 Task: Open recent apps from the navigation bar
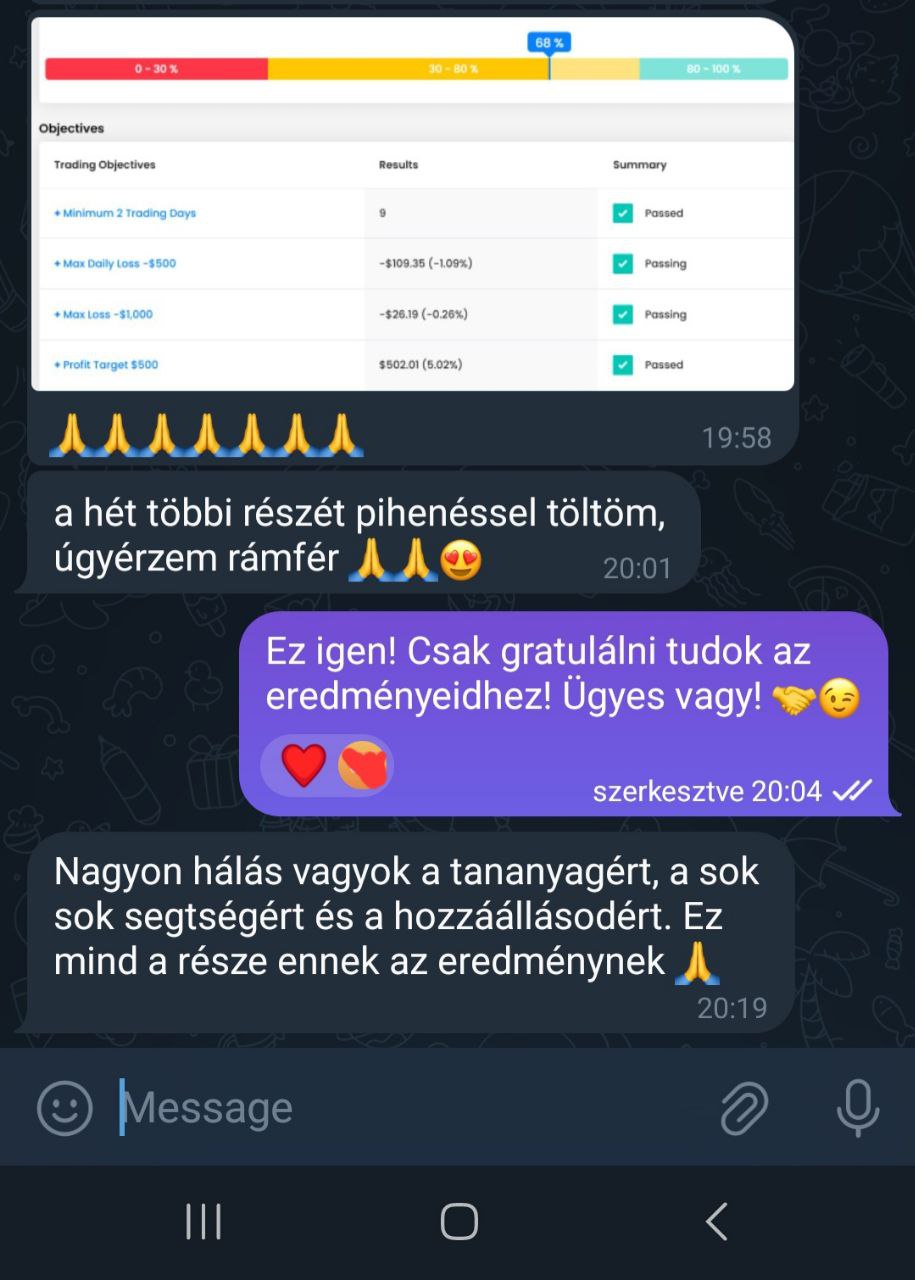[203, 1221]
